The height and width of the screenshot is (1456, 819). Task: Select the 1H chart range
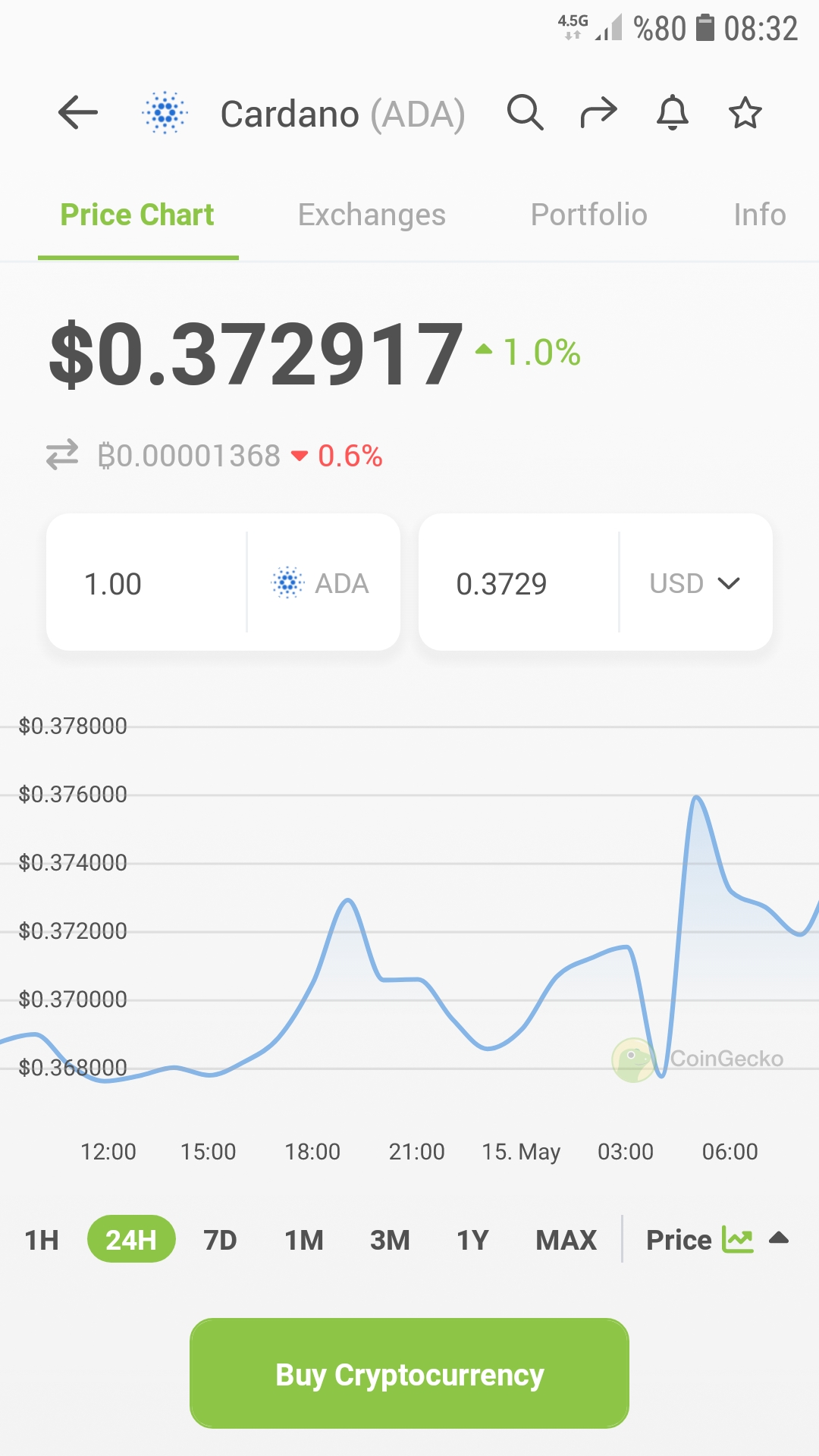pyautogui.click(x=42, y=1240)
